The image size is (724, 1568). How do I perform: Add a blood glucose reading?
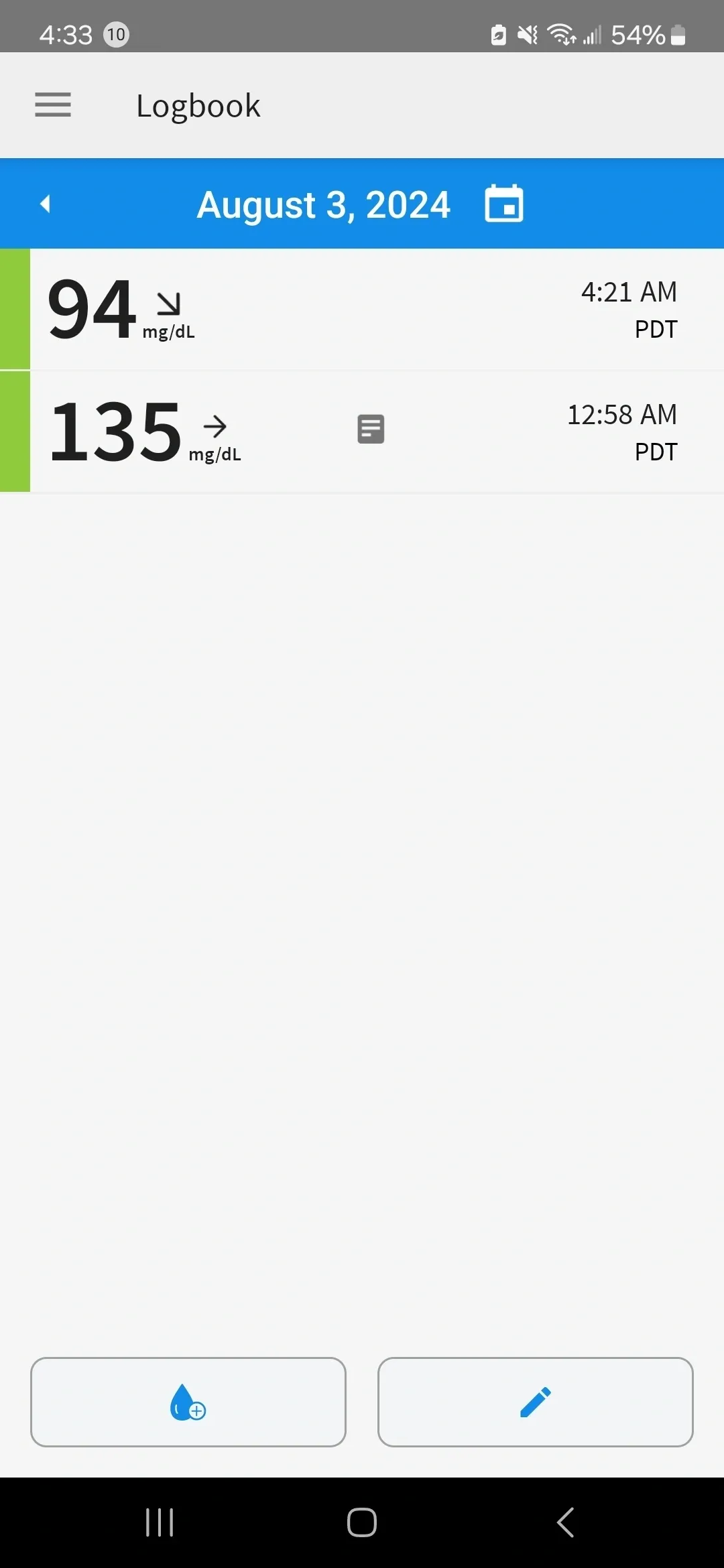[188, 1402]
